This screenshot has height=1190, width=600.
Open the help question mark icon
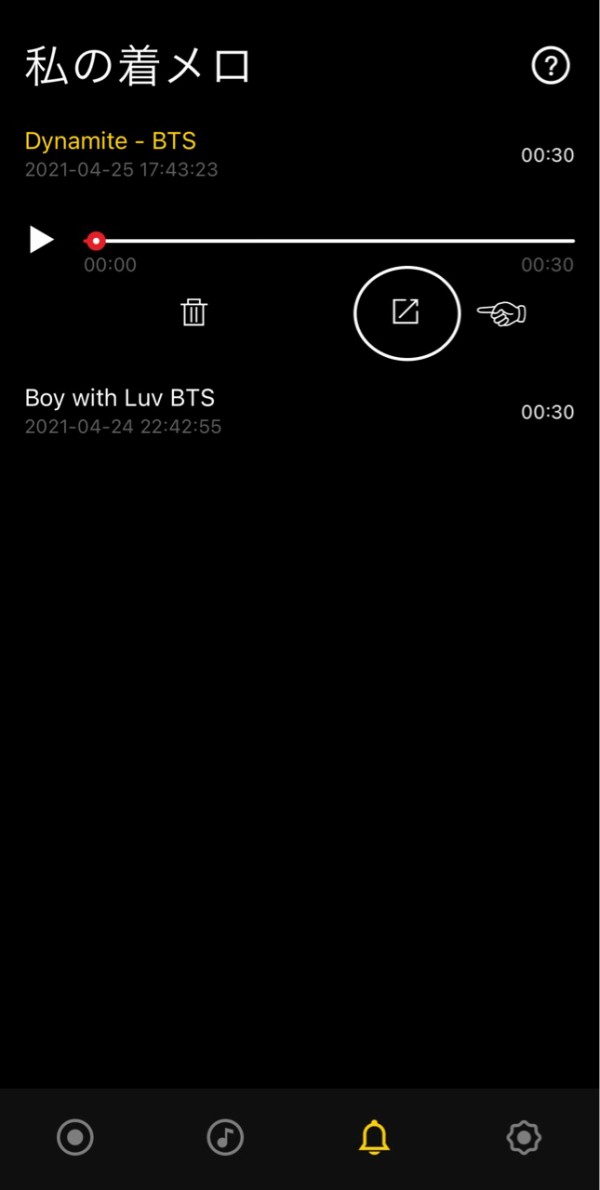[550, 67]
